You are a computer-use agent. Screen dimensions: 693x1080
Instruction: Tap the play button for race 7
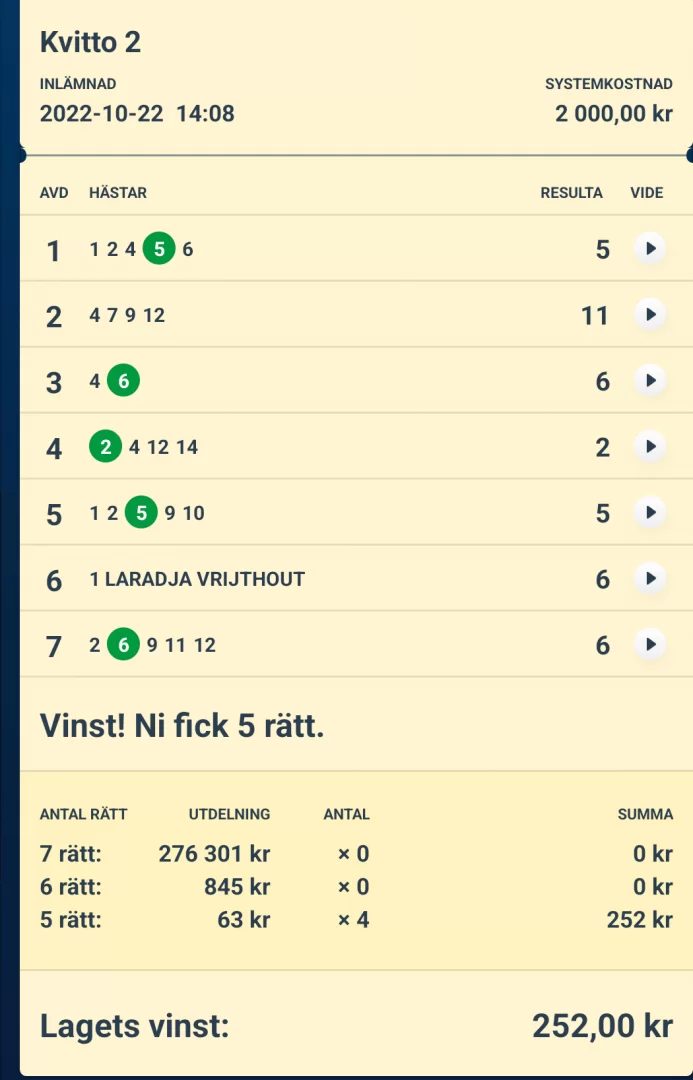click(x=650, y=645)
